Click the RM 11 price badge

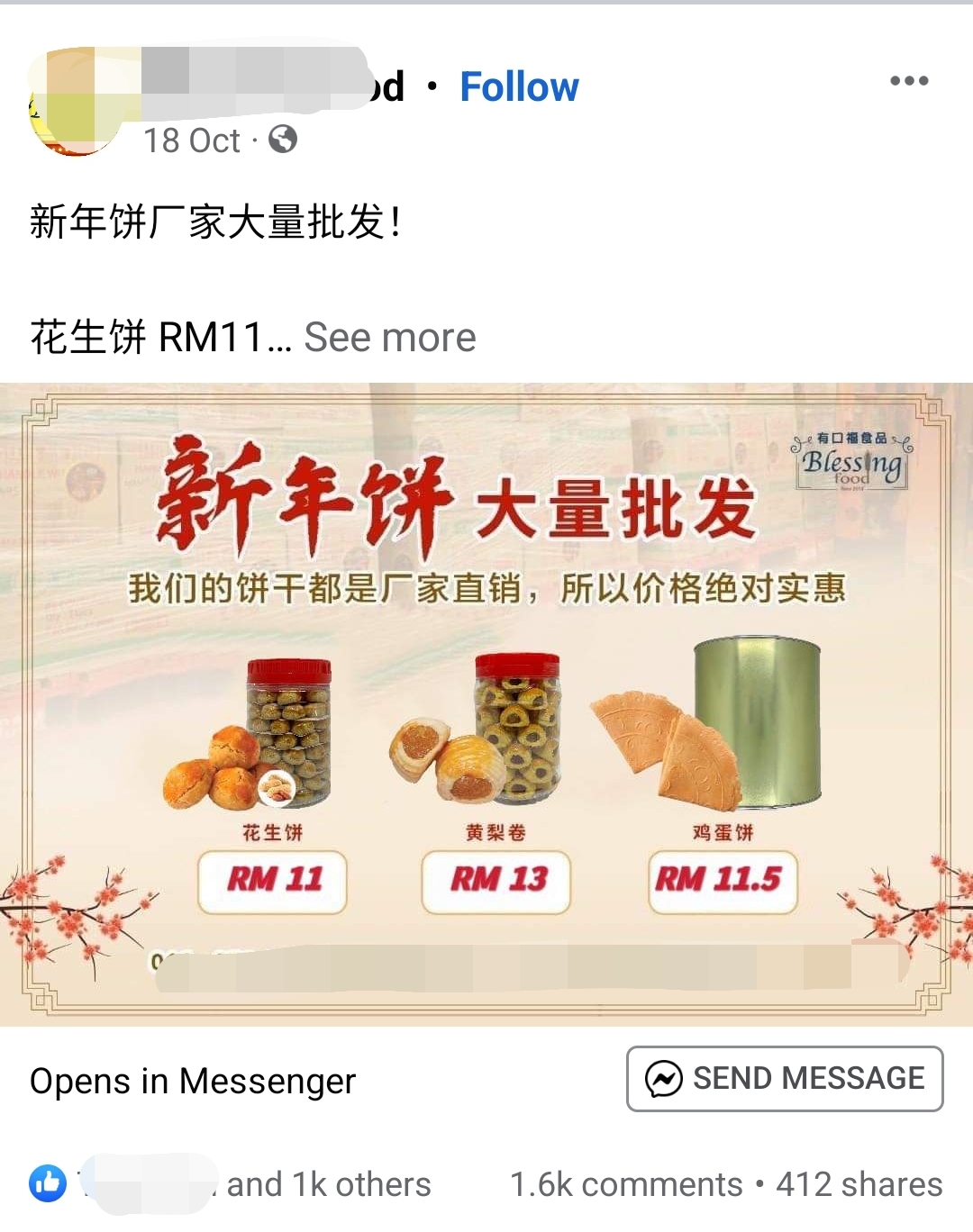(272, 881)
